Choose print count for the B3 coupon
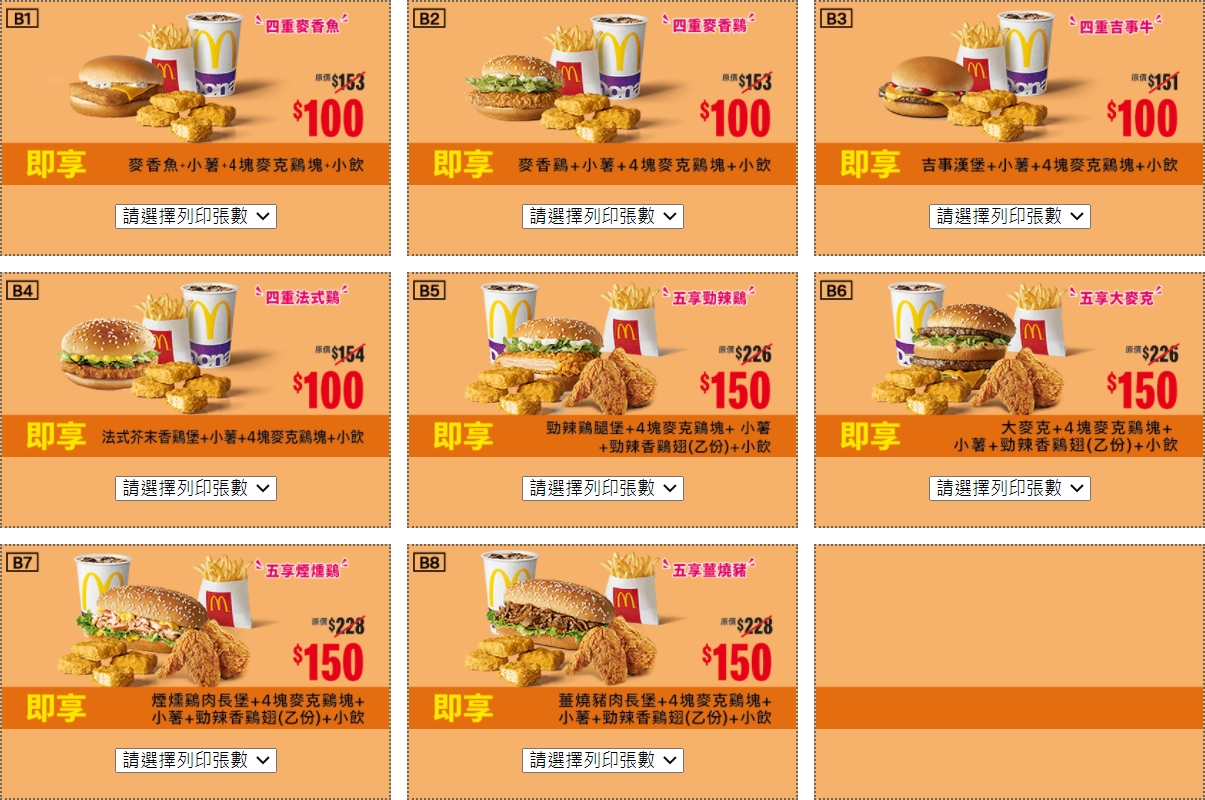 (1009, 216)
